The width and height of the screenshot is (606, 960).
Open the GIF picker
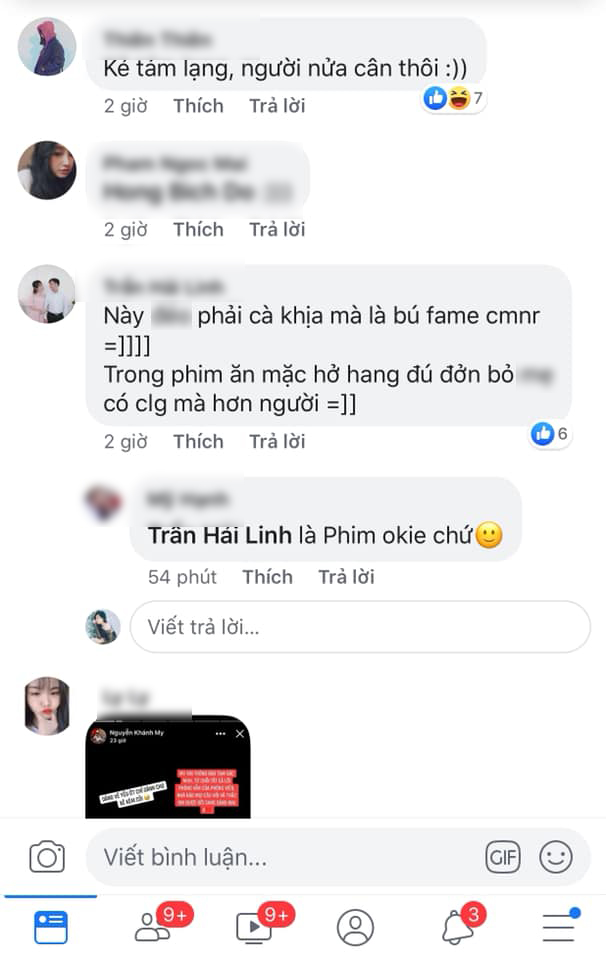[502, 857]
